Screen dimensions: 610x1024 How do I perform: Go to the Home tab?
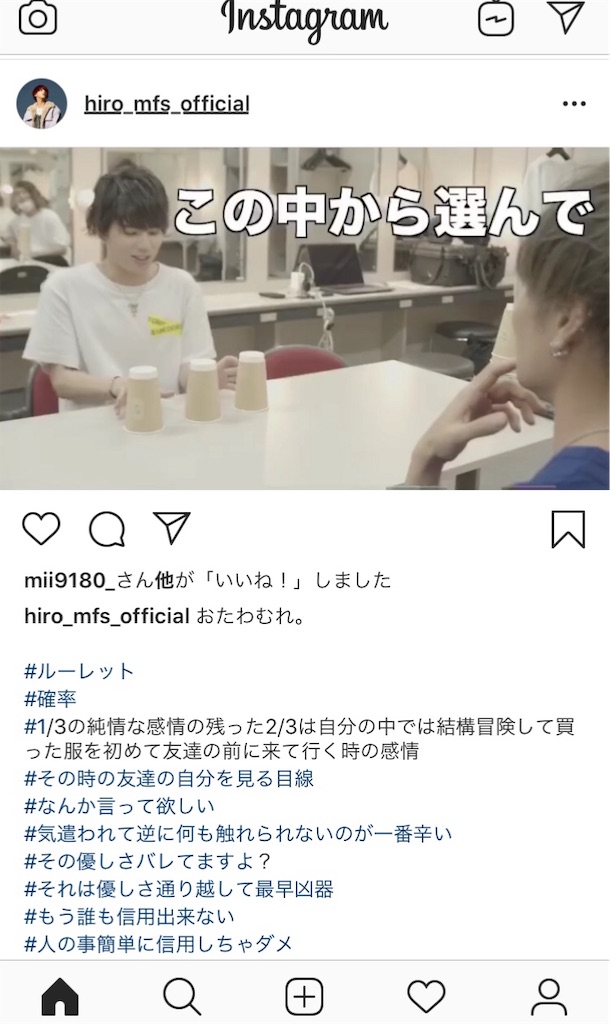(60, 996)
